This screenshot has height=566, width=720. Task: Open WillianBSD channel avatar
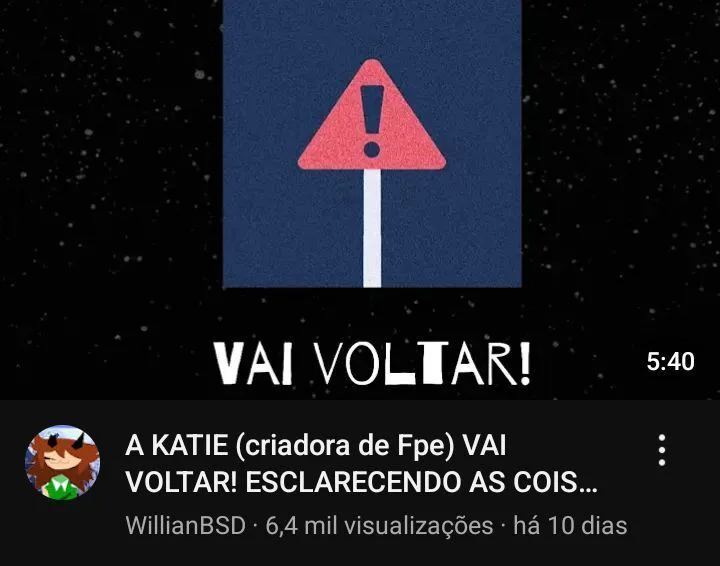[x=62, y=462]
